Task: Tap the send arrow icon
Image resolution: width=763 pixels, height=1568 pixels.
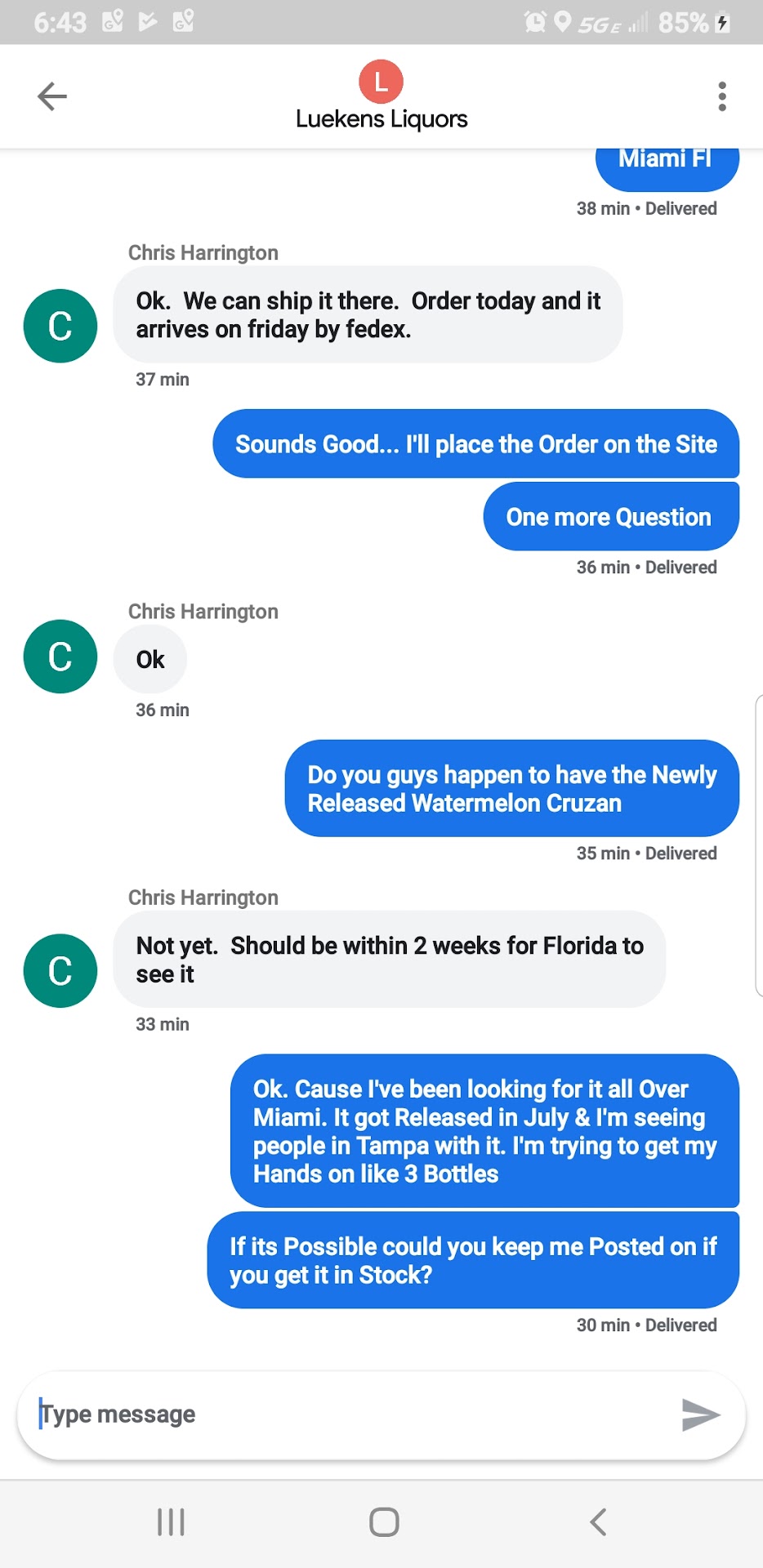Action: coord(700,1414)
